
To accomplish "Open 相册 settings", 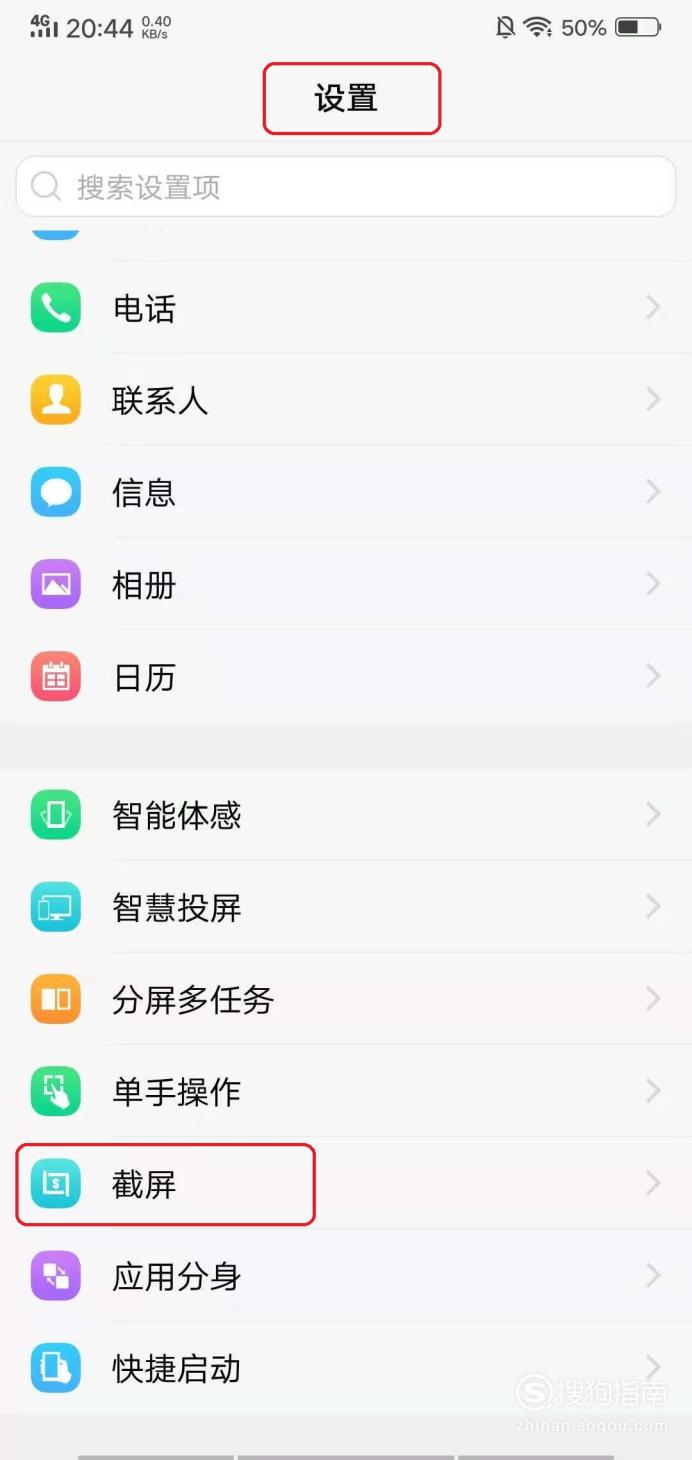I will tap(346, 584).
